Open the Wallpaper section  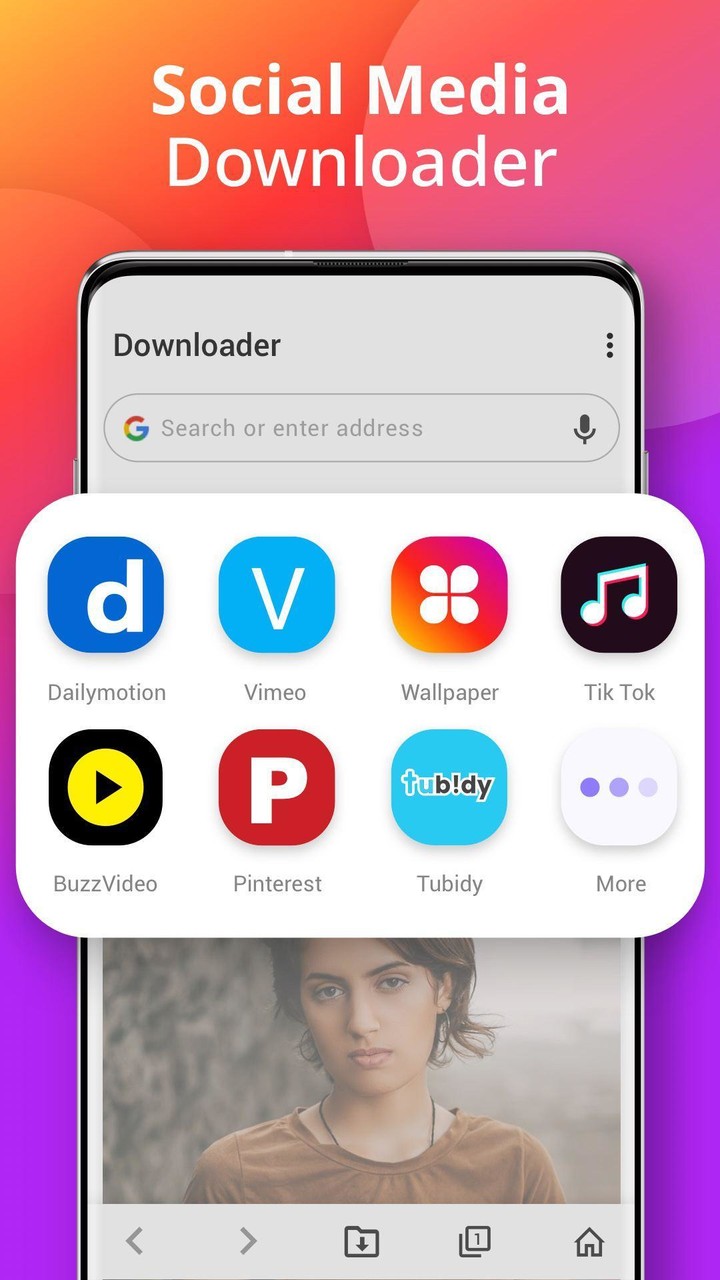(448, 593)
